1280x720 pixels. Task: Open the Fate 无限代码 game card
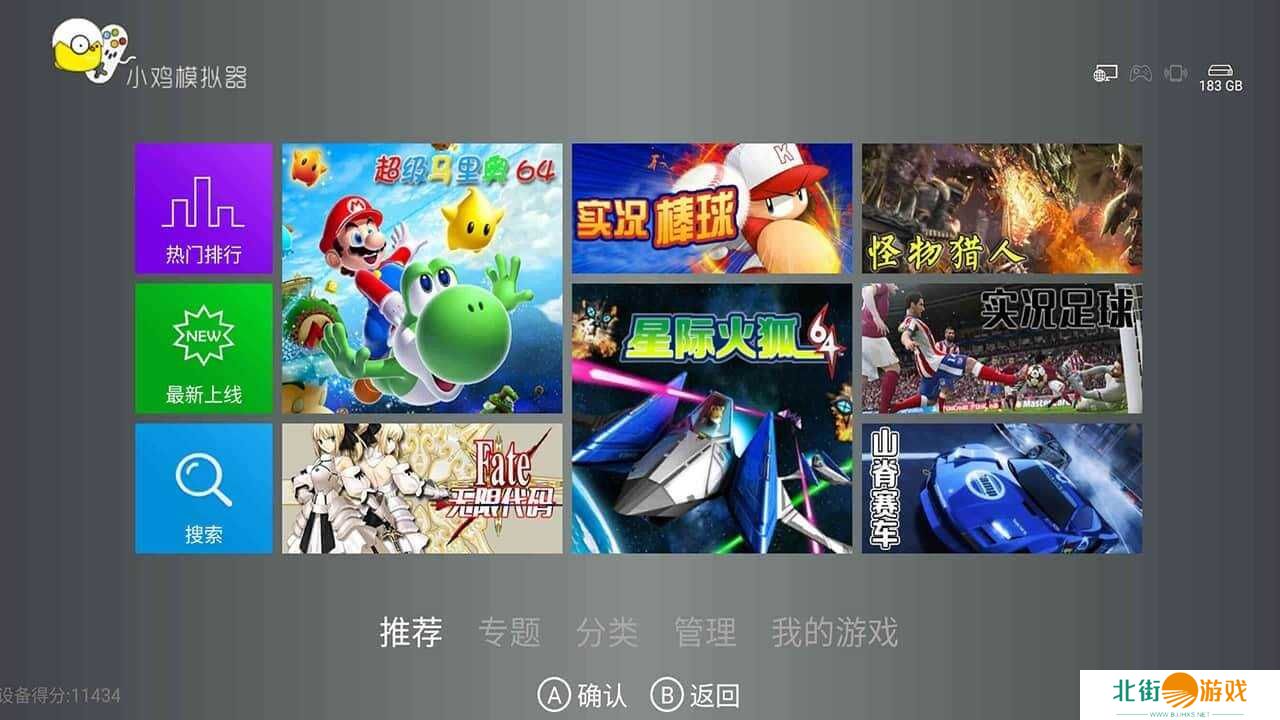click(422, 488)
